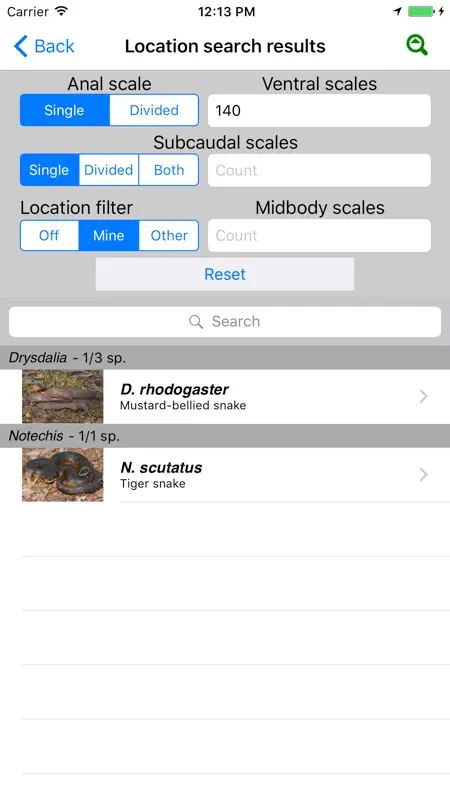Open the Search box above results

pyautogui.click(x=225, y=321)
